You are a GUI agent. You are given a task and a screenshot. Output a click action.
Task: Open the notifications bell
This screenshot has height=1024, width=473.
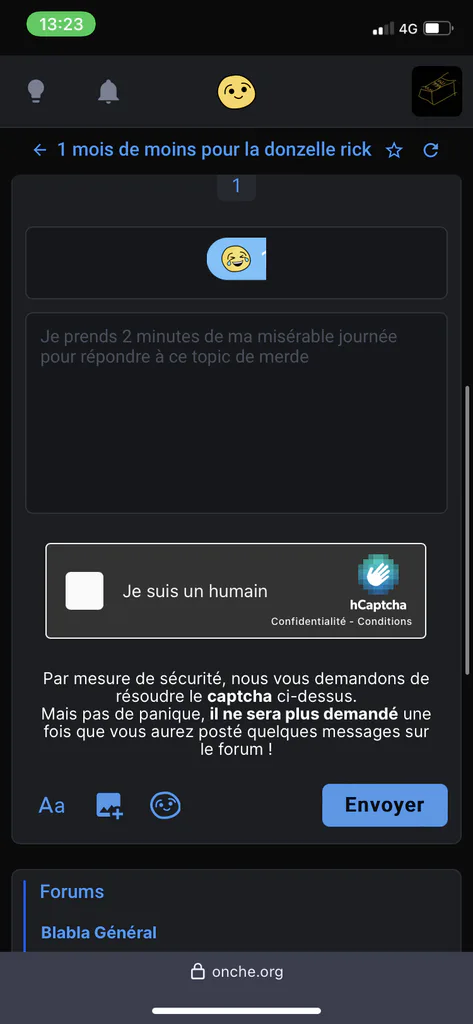108,91
